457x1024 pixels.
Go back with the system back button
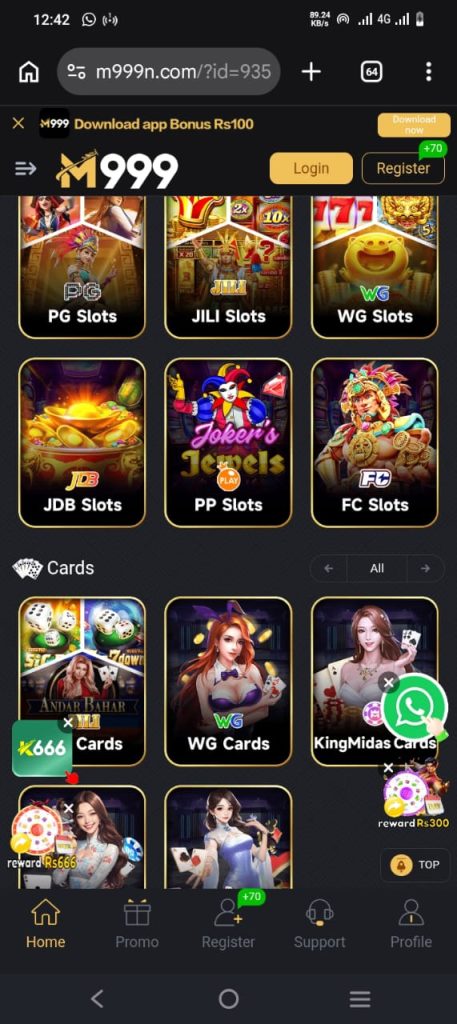(x=97, y=999)
